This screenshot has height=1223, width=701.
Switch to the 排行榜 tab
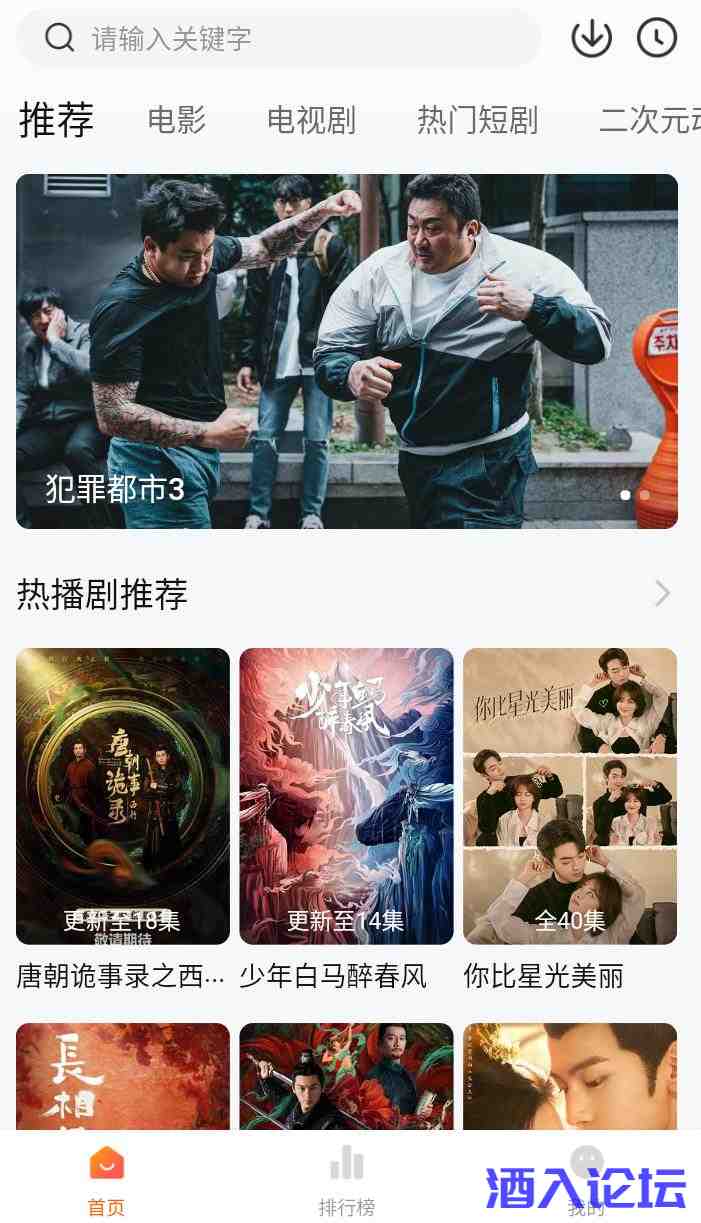click(347, 1180)
